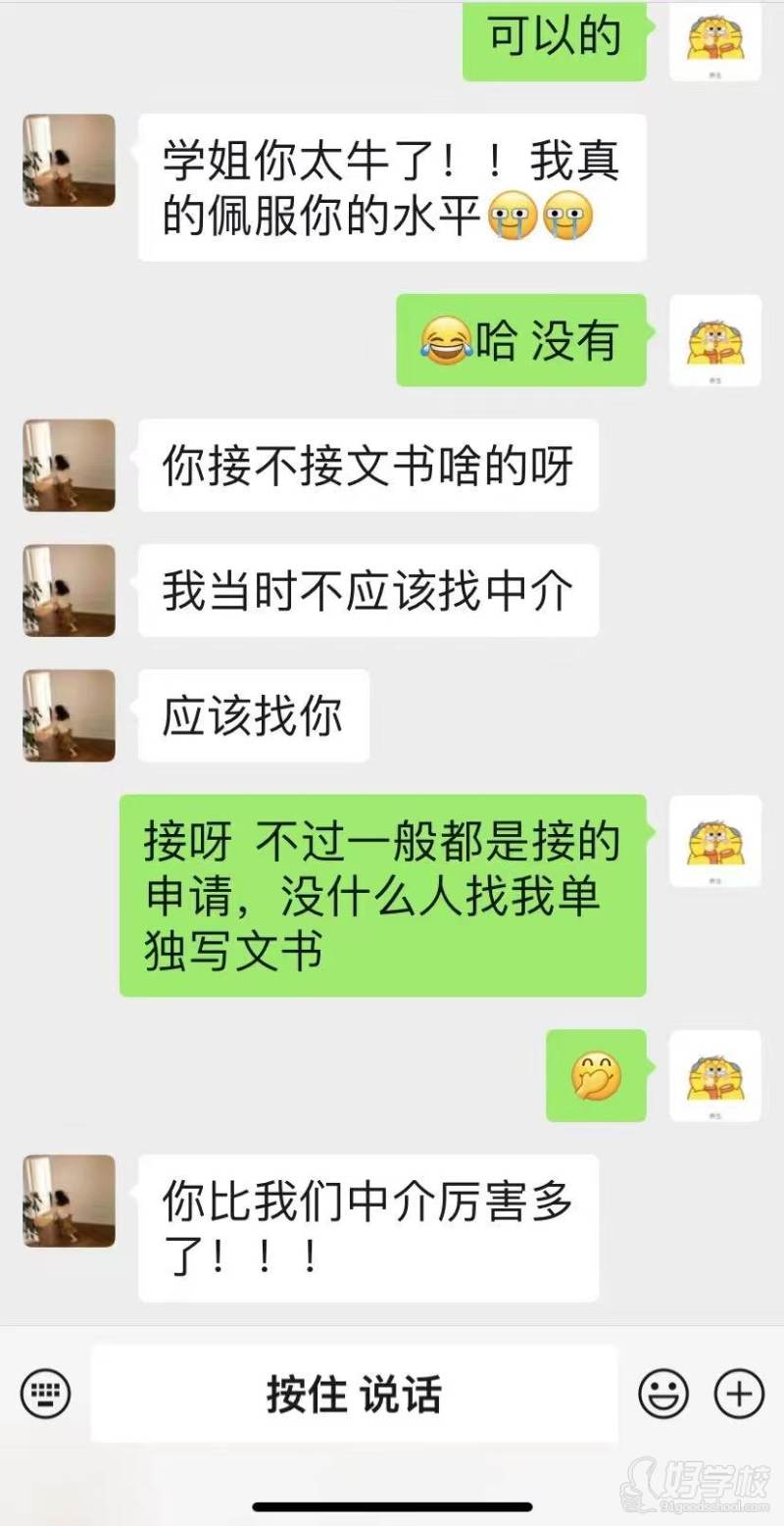Tap avatar next to 我当时不应该找中介

pos(70,590)
